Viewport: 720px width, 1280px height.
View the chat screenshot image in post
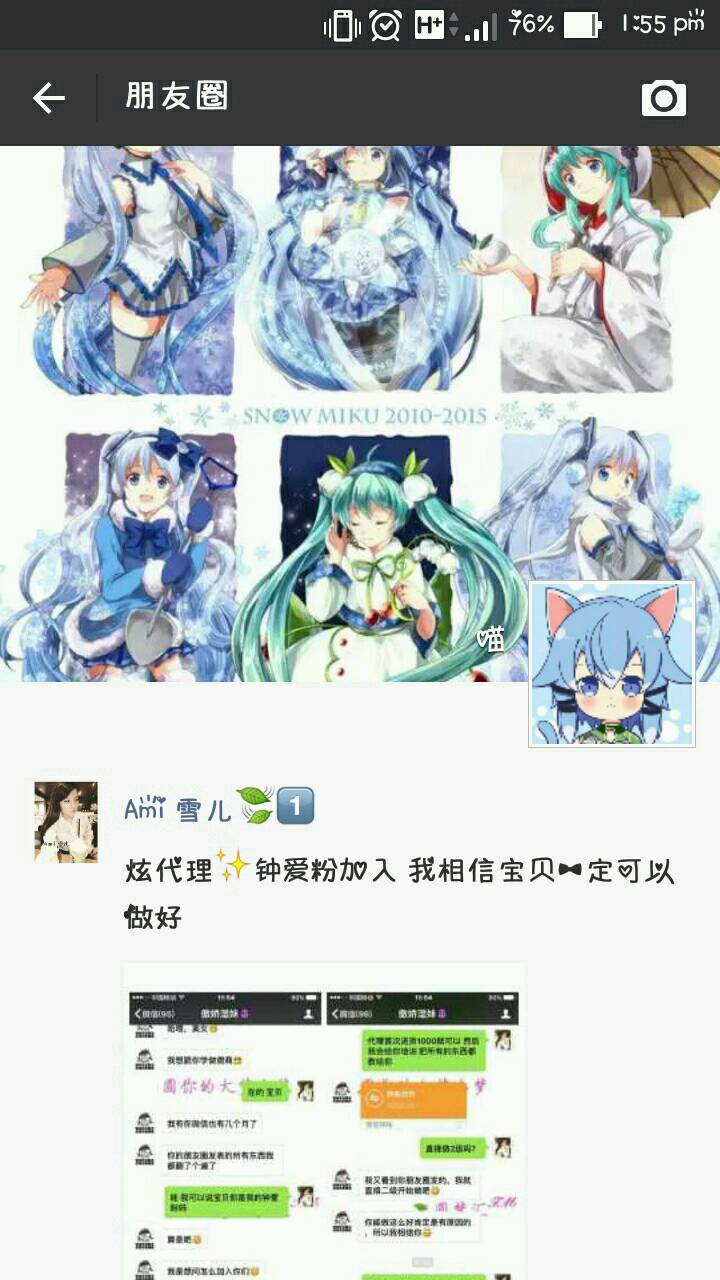click(323, 1120)
